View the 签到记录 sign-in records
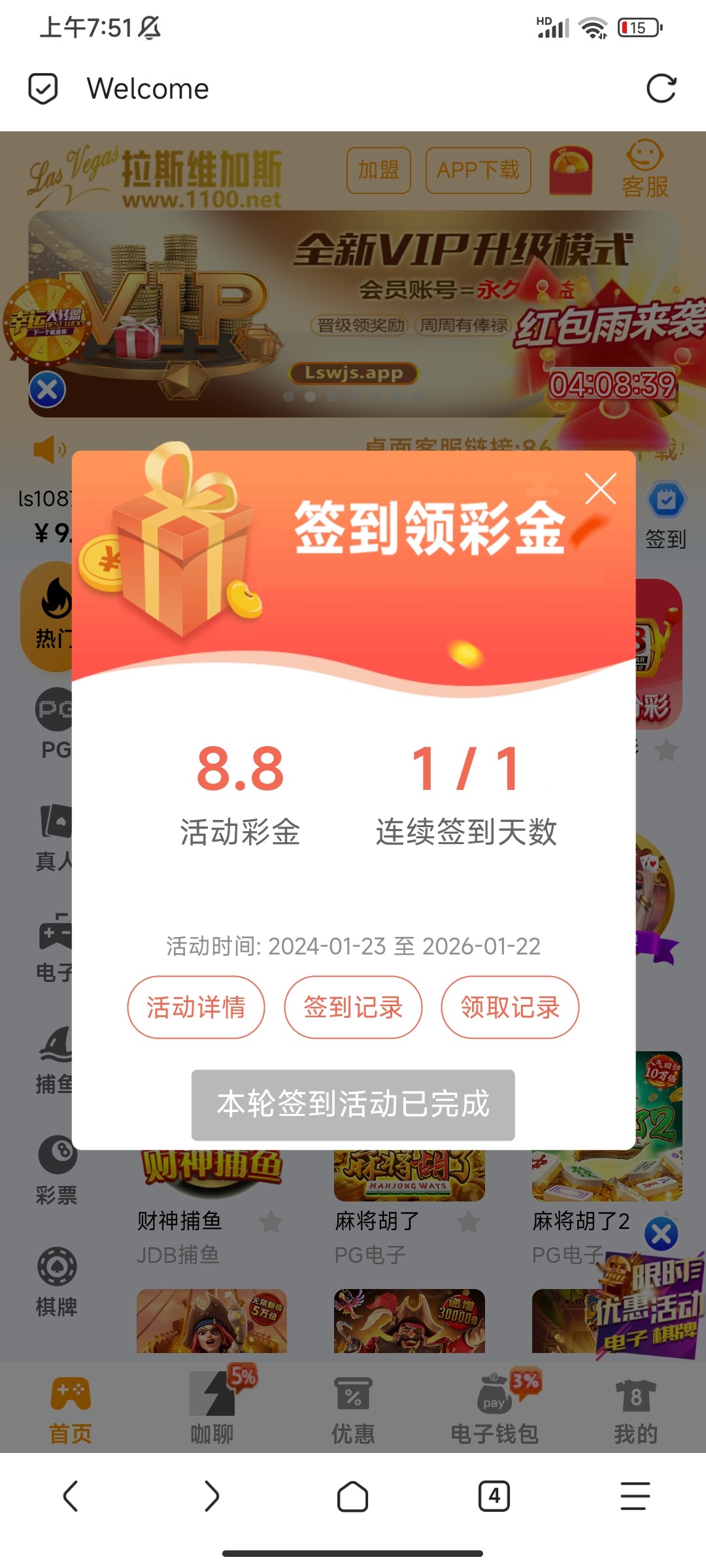 click(x=353, y=1007)
